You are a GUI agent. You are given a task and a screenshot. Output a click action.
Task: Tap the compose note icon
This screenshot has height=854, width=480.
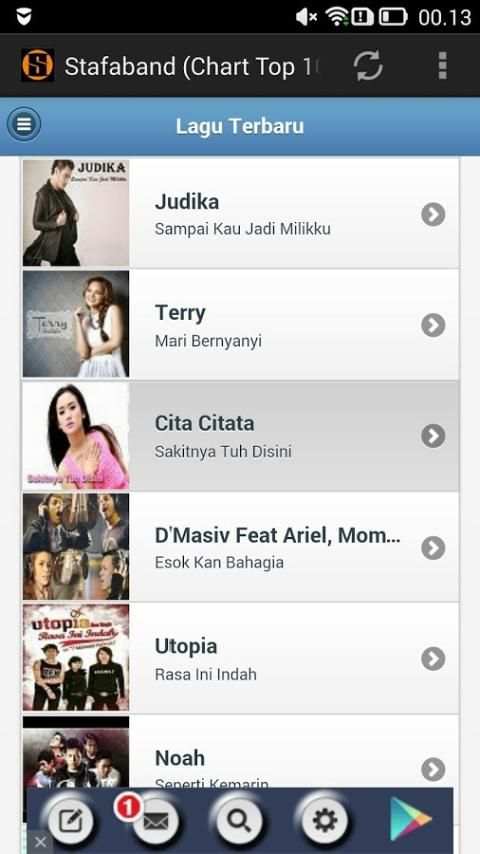tap(70, 820)
